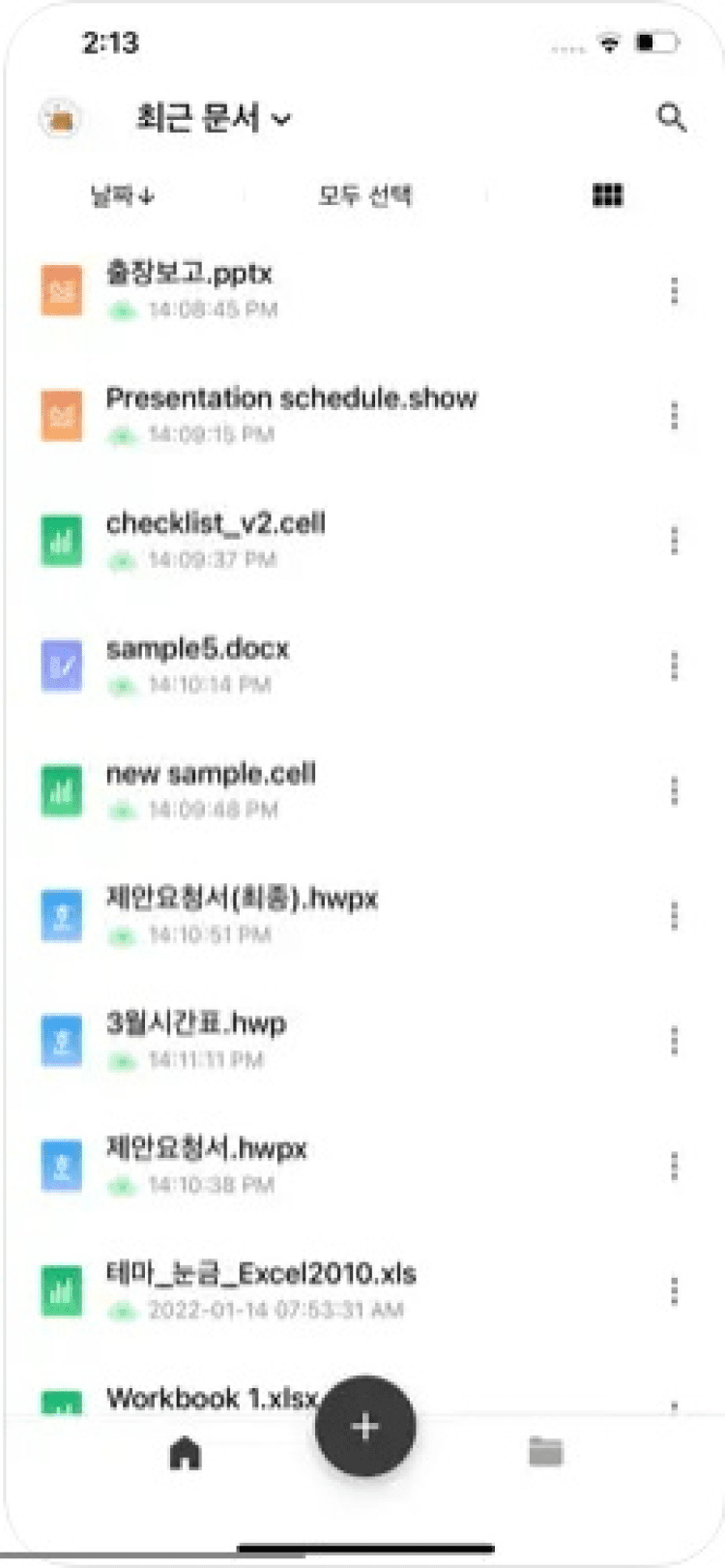Open 테마_눈금_Excel2010.xls

tap(261, 1274)
